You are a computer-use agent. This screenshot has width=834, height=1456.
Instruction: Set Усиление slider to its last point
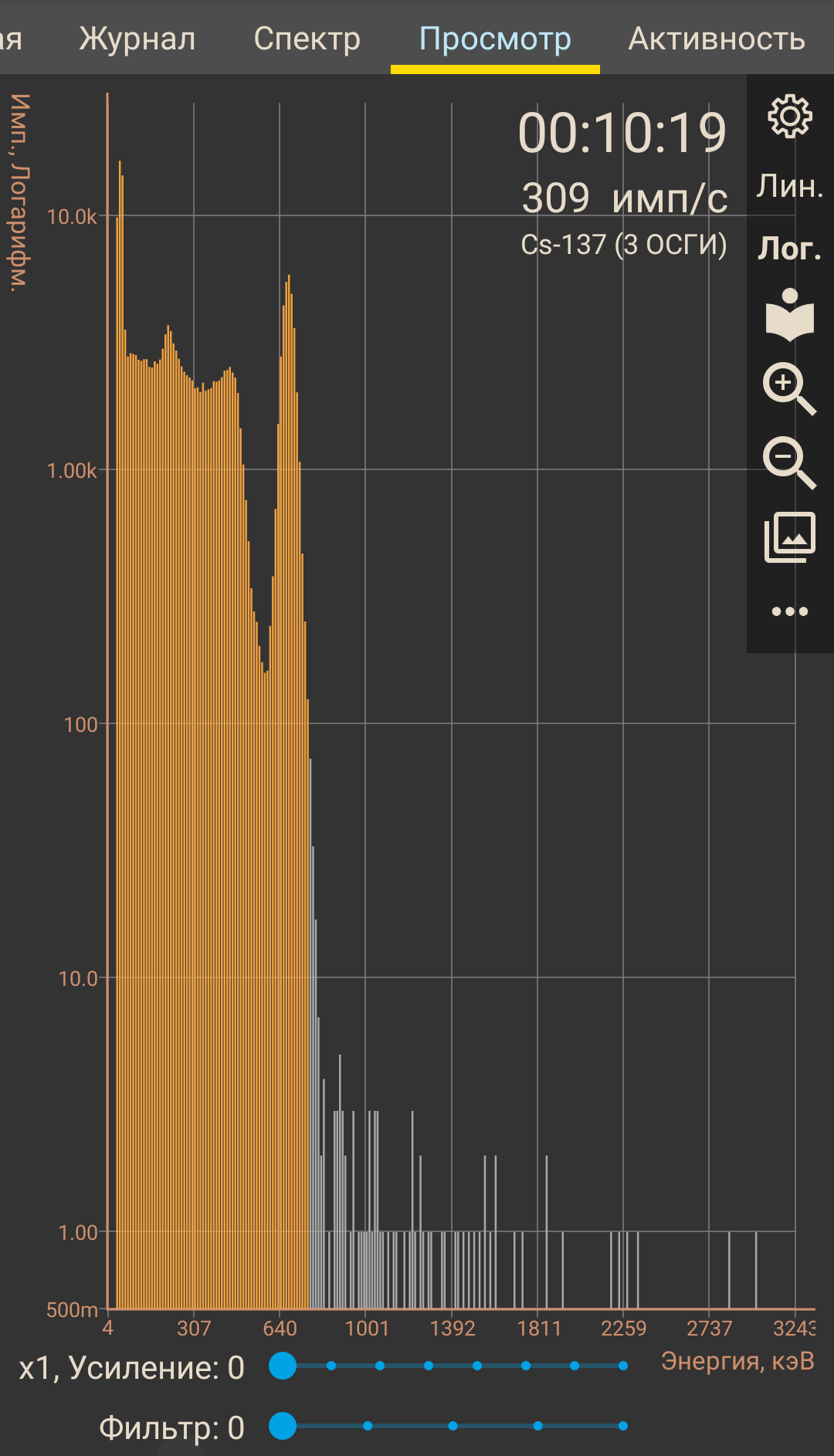coord(622,1366)
